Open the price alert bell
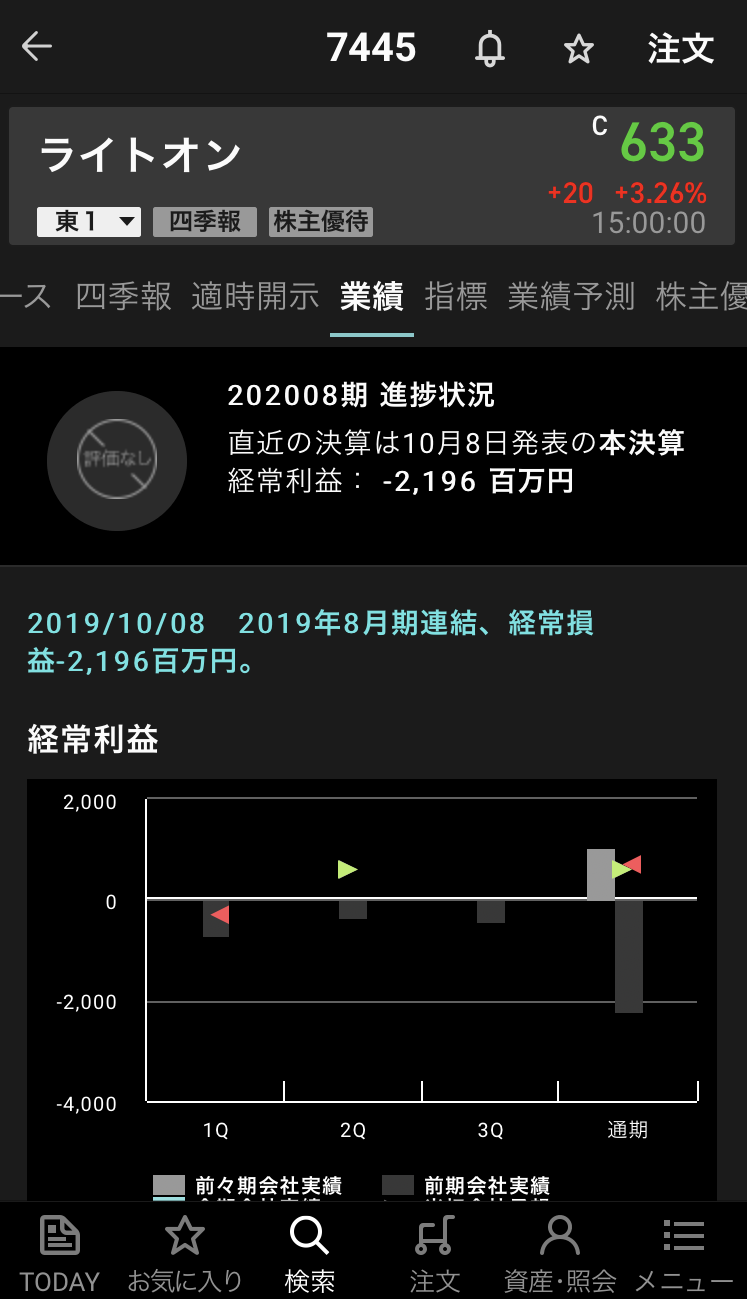The image size is (747, 1299). click(x=489, y=48)
